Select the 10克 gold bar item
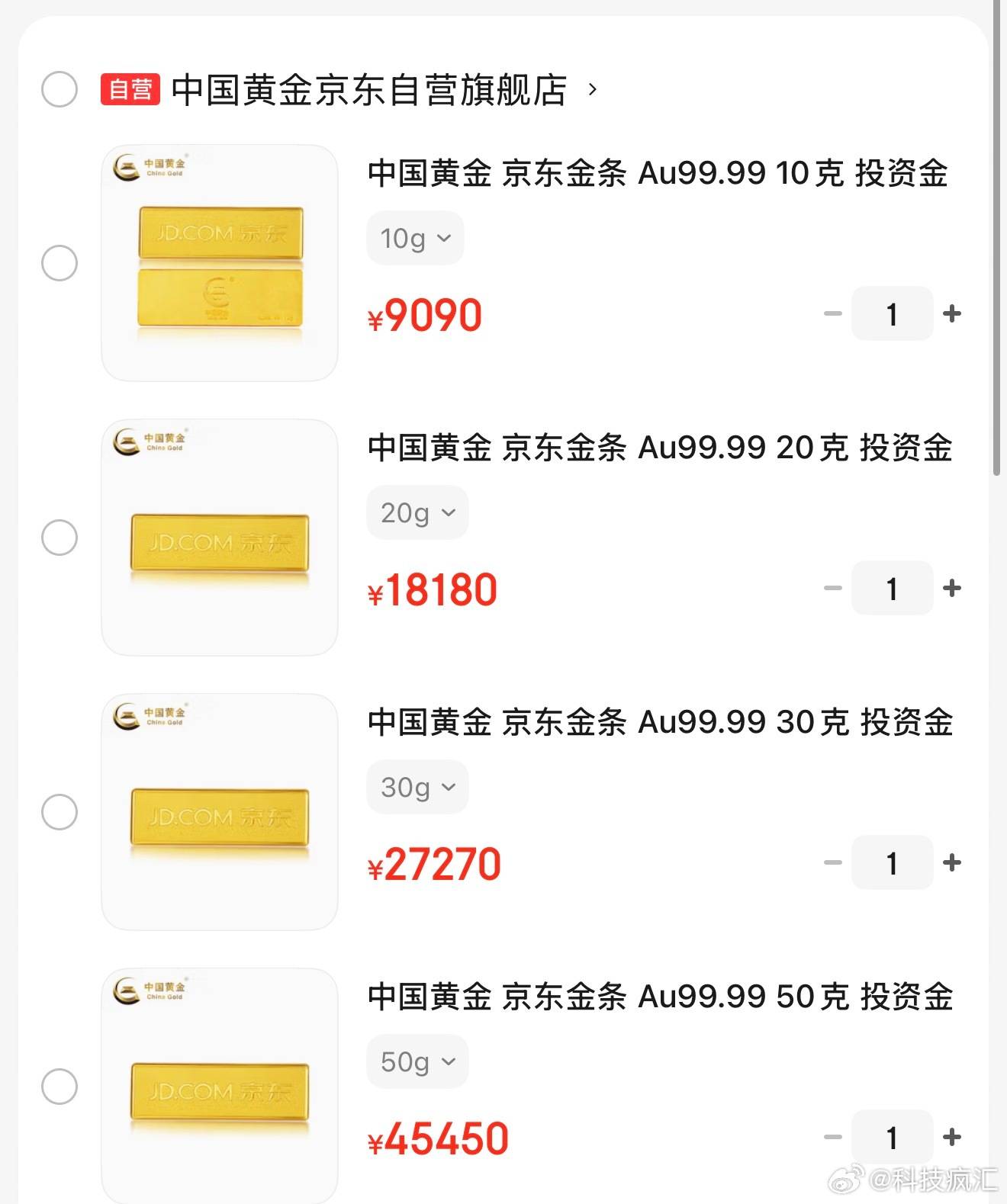This screenshot has width=1007, height=1204. tap(60, 263)
